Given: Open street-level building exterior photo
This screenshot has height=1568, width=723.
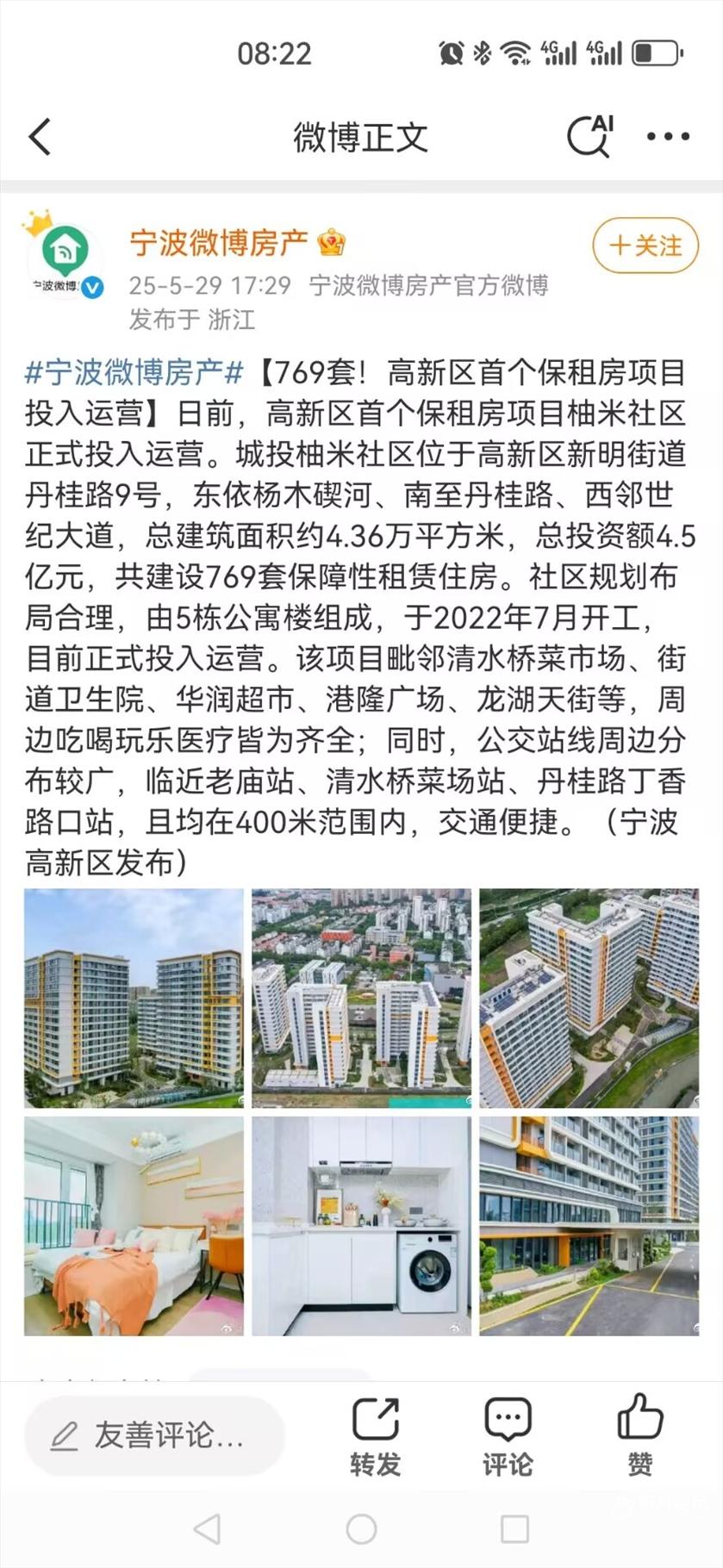Looking at the screenshot, I should click(x=589, y=1226).
